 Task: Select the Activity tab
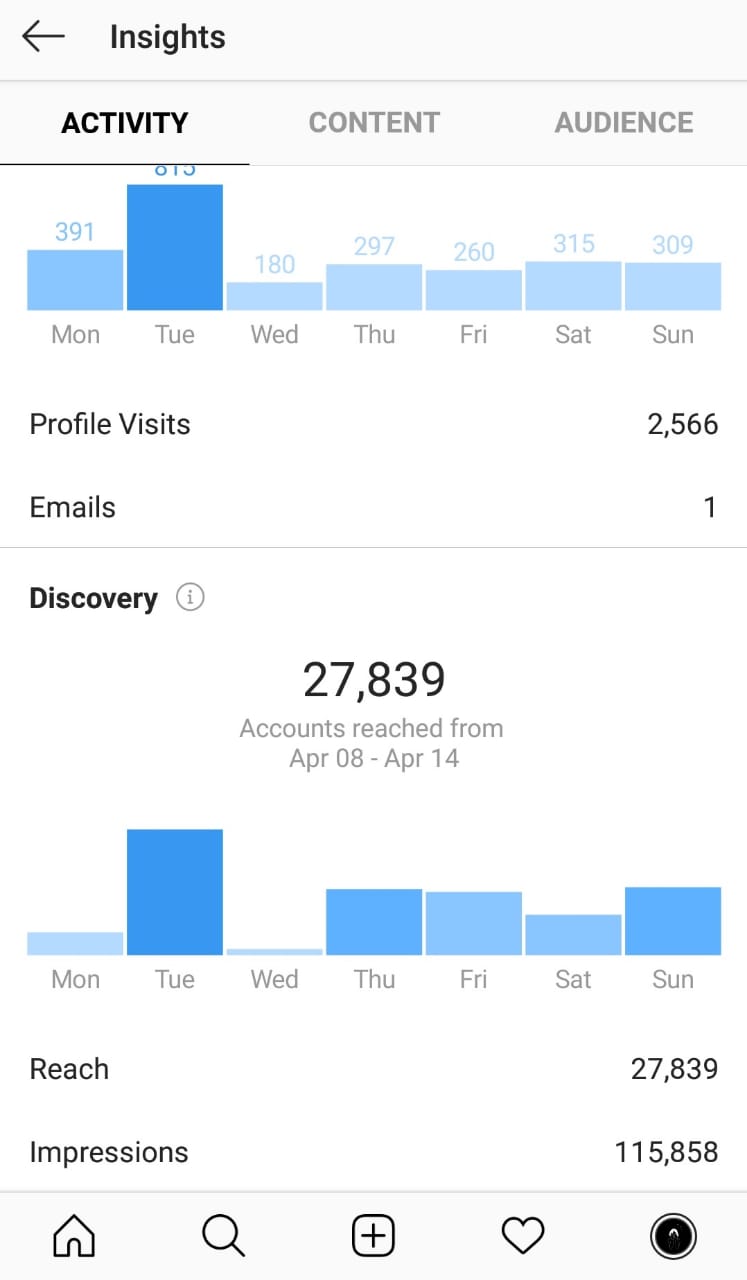[125, 123]
